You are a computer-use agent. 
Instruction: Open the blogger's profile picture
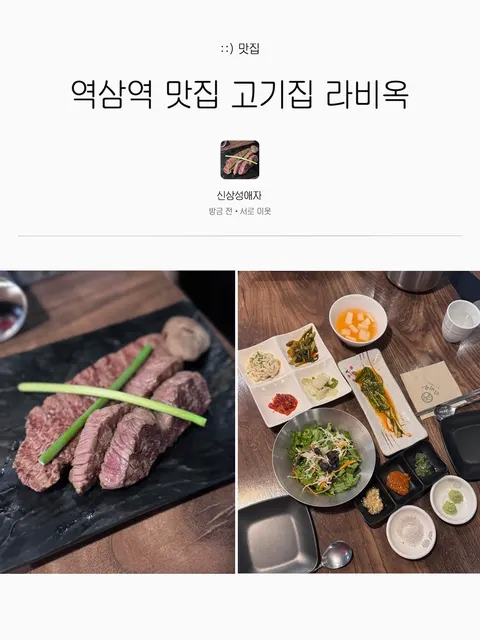240,160
